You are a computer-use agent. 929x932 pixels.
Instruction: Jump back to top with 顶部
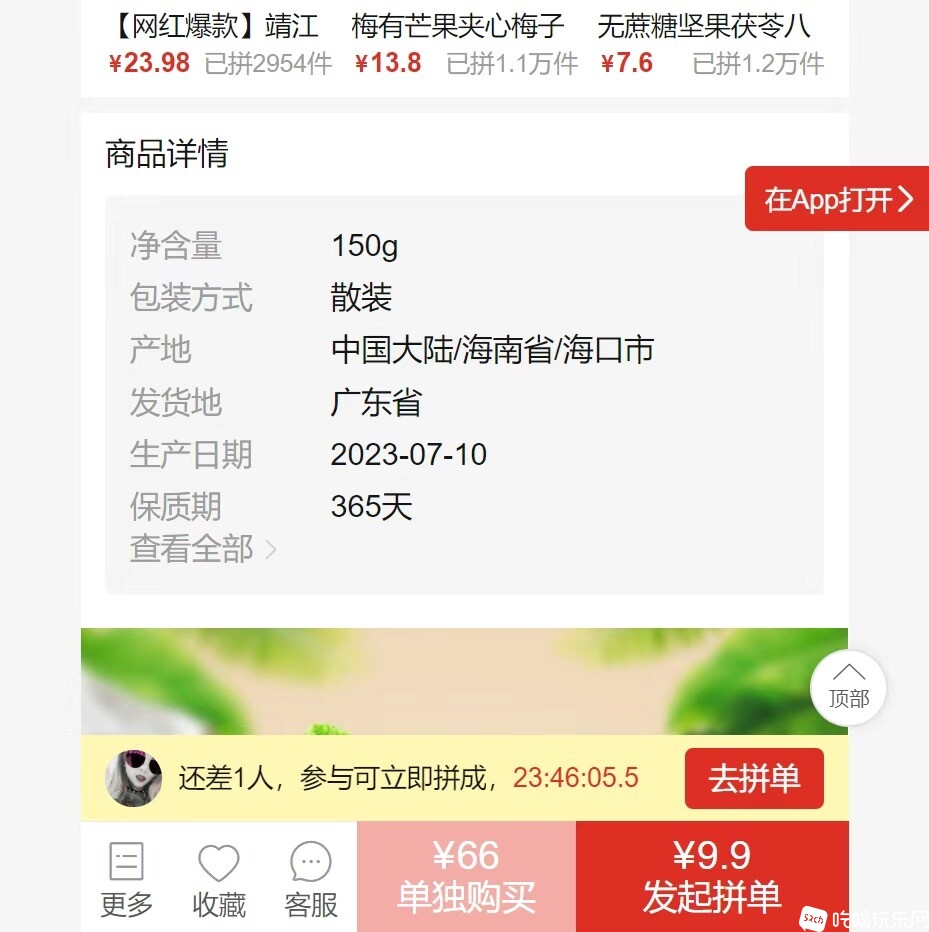coord(848,687)
